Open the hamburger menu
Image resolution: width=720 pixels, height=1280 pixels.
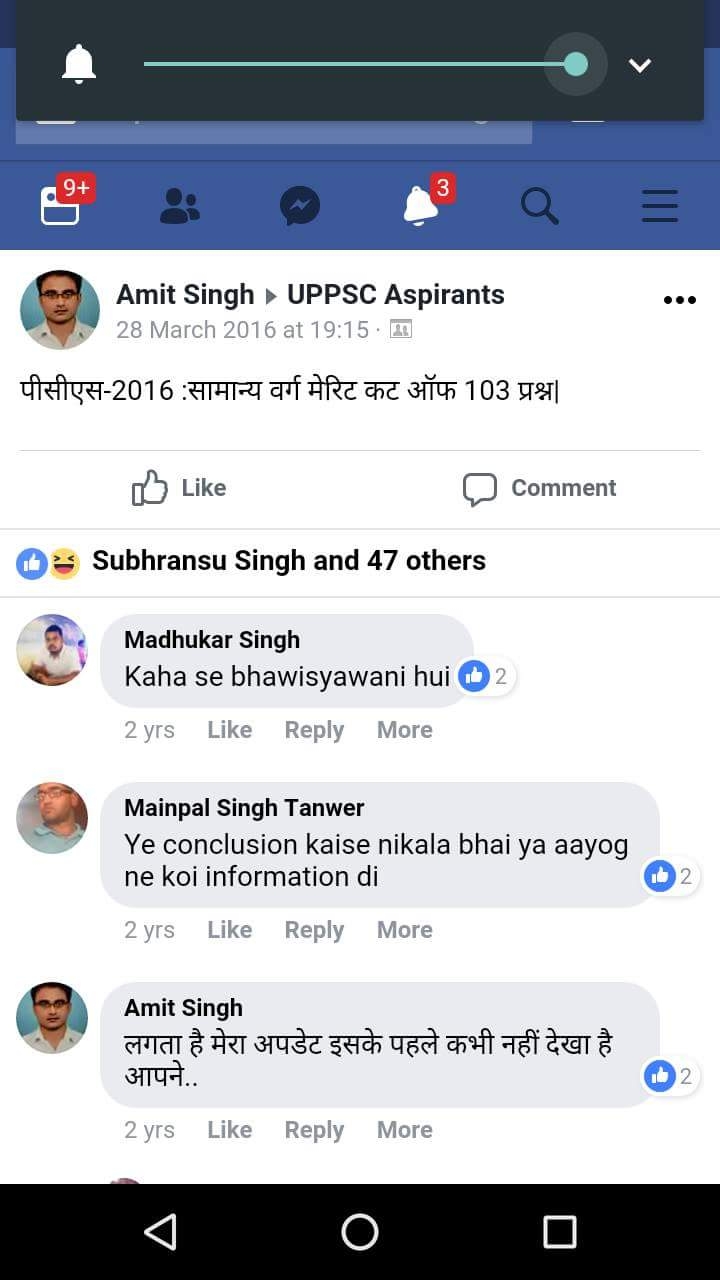click(660, 206)
